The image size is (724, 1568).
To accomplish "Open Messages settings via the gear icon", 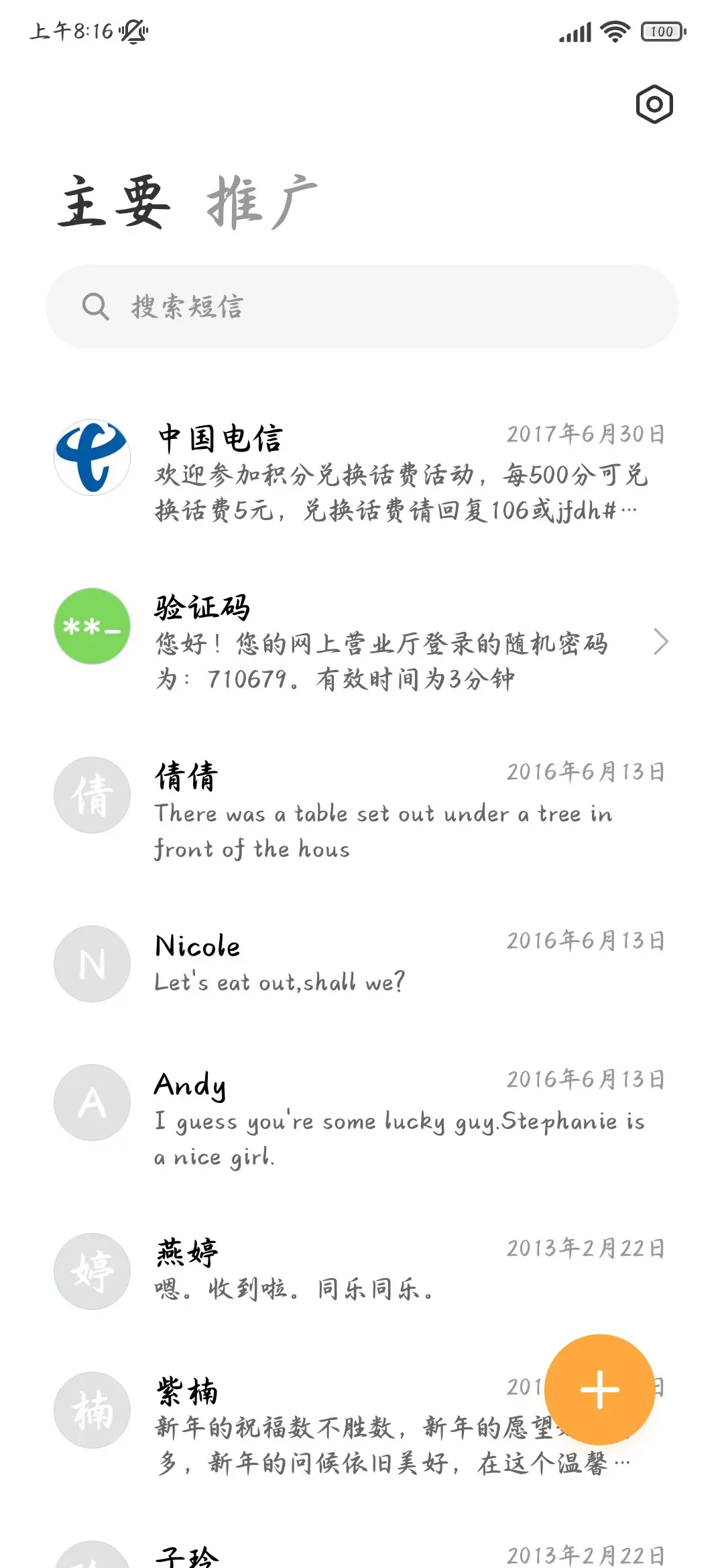I will point(652,105).
